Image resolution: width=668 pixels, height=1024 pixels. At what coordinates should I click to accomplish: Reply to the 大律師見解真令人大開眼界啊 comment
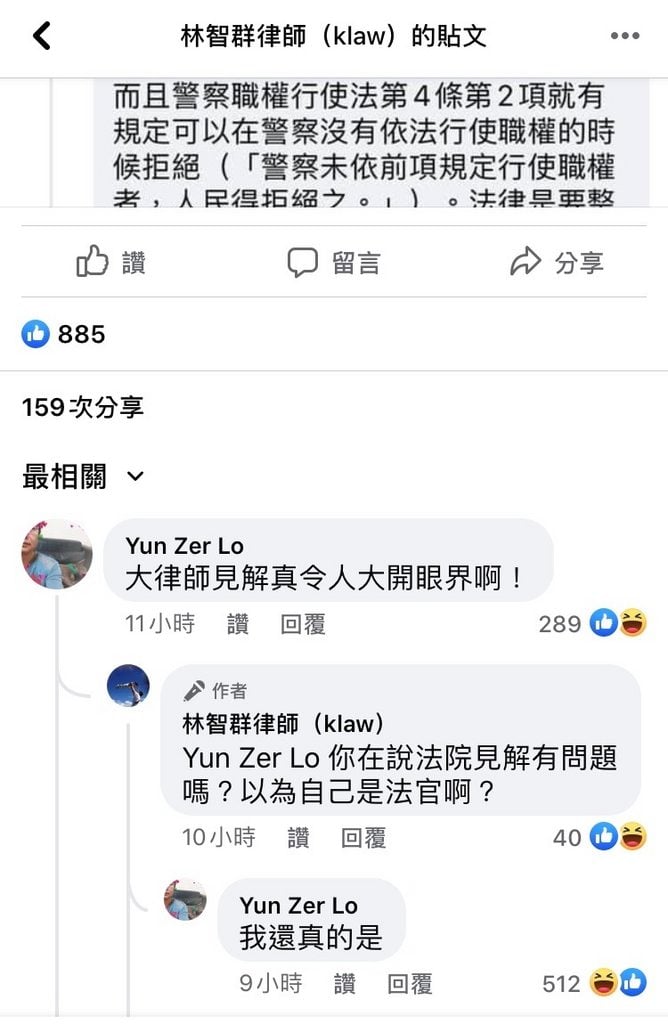click(x=303, y=624)
